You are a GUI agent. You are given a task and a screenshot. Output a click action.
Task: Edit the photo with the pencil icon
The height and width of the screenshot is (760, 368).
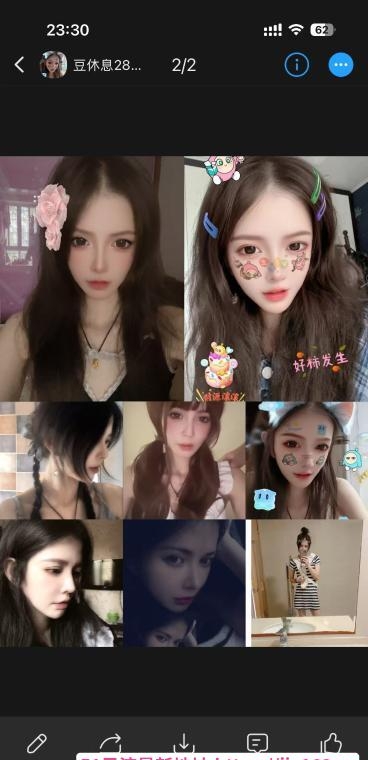click(x=36, y=743)
